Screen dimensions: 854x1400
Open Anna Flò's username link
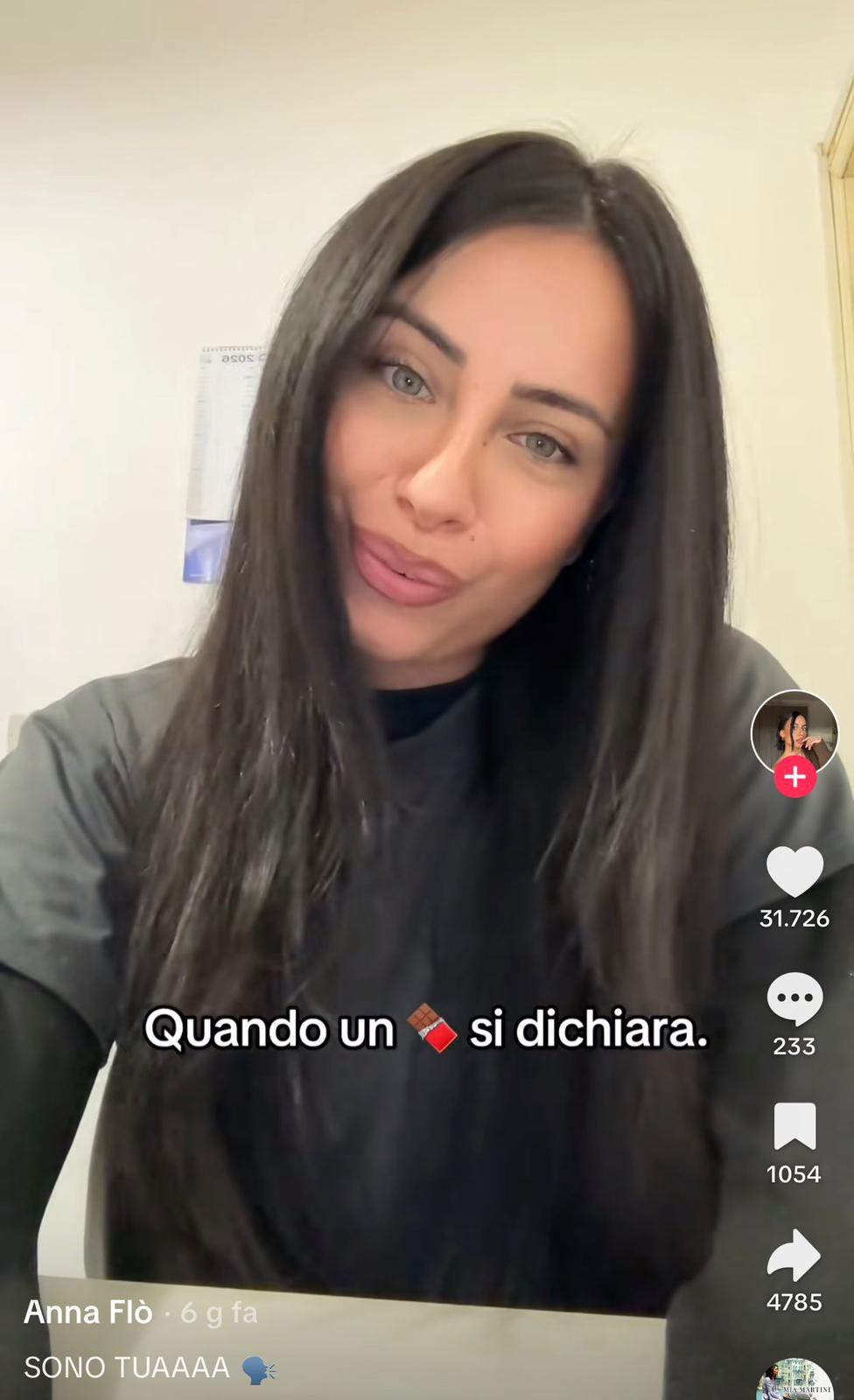[88, 1312]
